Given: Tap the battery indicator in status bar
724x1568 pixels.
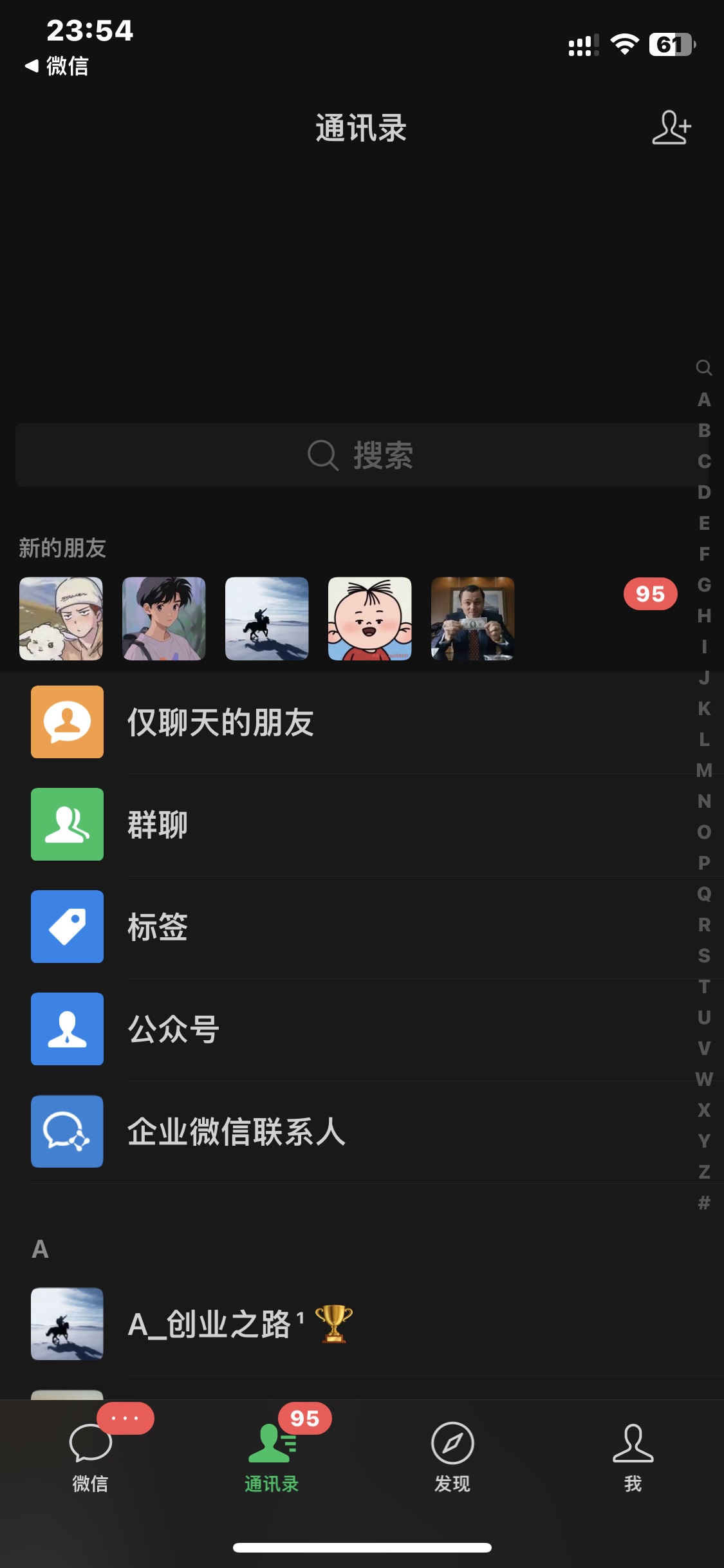Looking at the screenshot, I should 671,44.
